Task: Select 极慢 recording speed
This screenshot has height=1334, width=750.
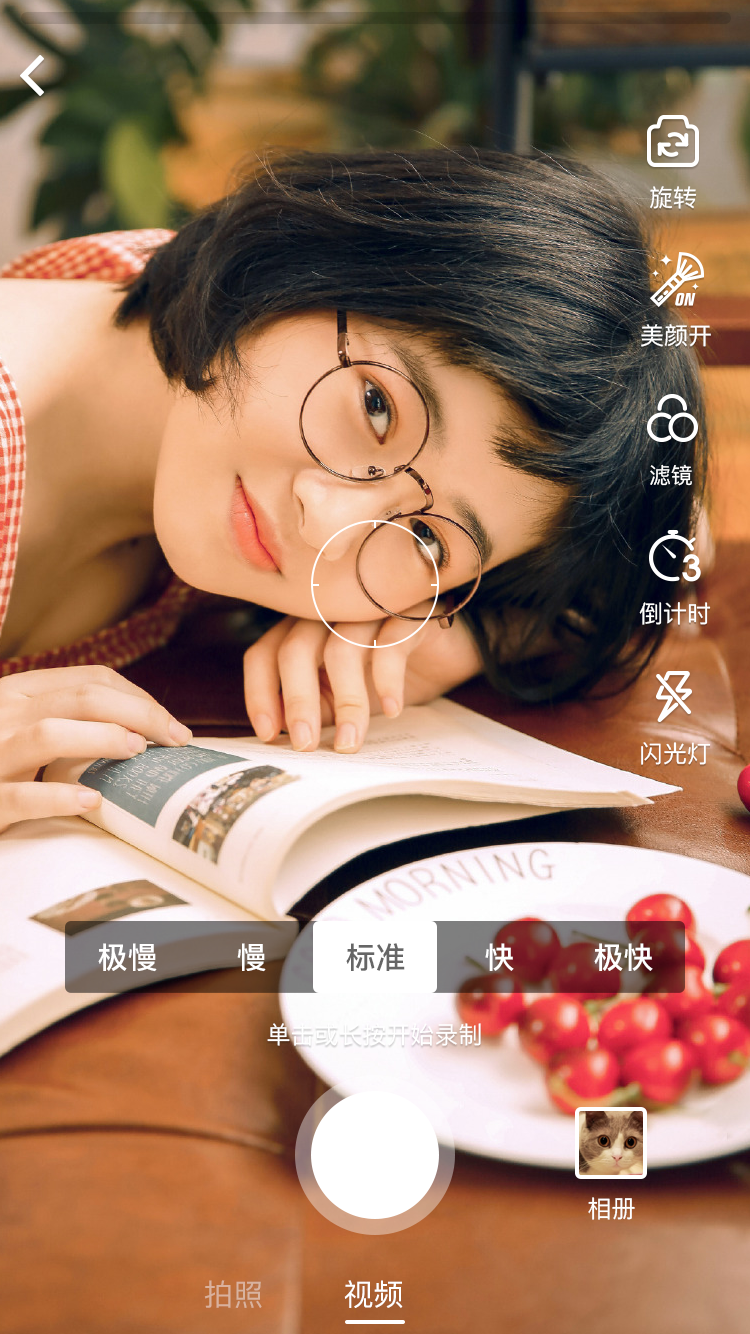Action: [127, 957]
